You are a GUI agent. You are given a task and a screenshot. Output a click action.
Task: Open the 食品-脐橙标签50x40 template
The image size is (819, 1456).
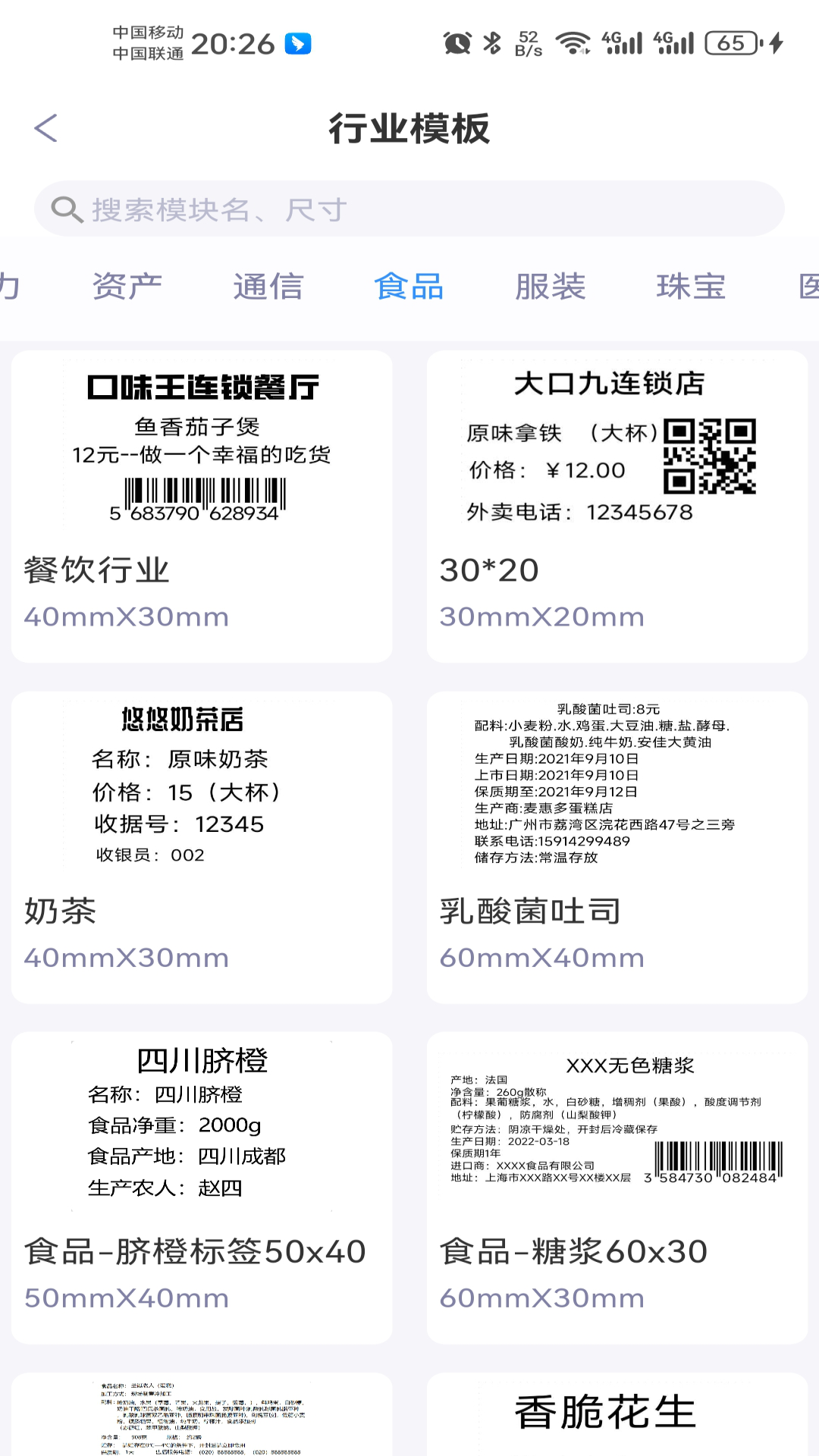(202, 1187)
